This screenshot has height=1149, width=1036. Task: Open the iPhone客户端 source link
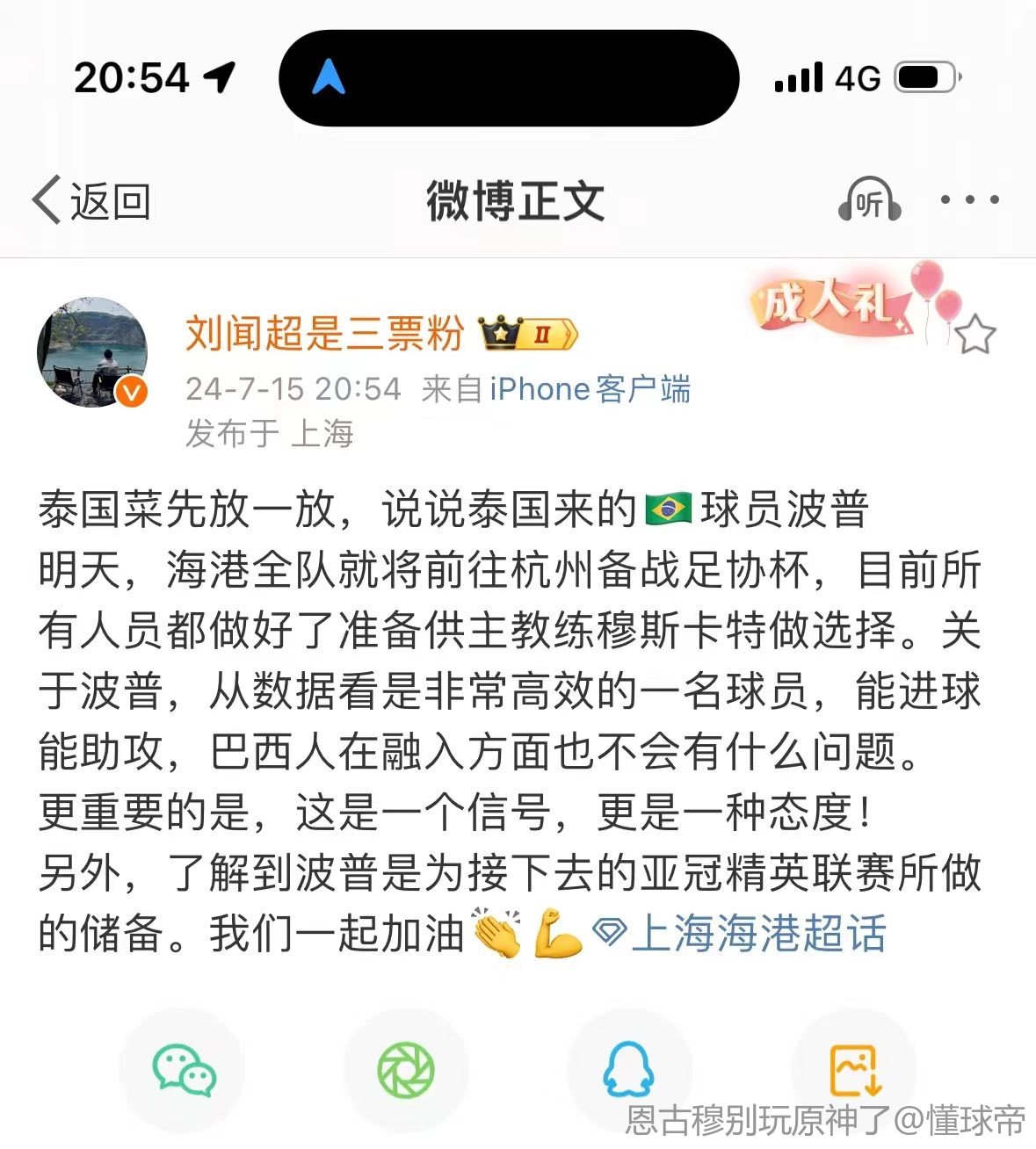pos(590,389)
